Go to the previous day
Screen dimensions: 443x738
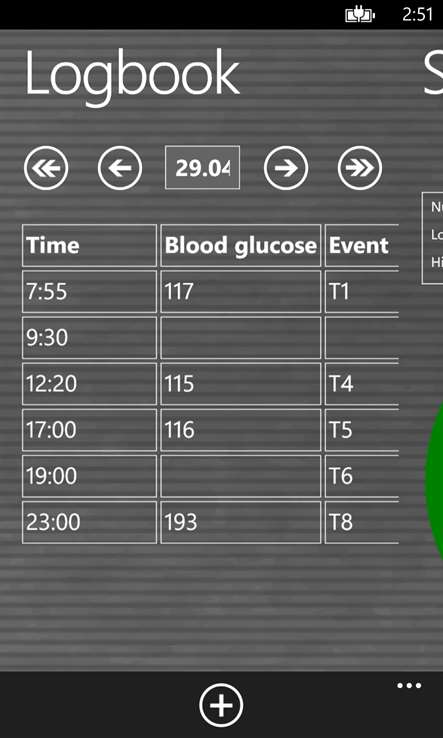(x=120, y=168)
